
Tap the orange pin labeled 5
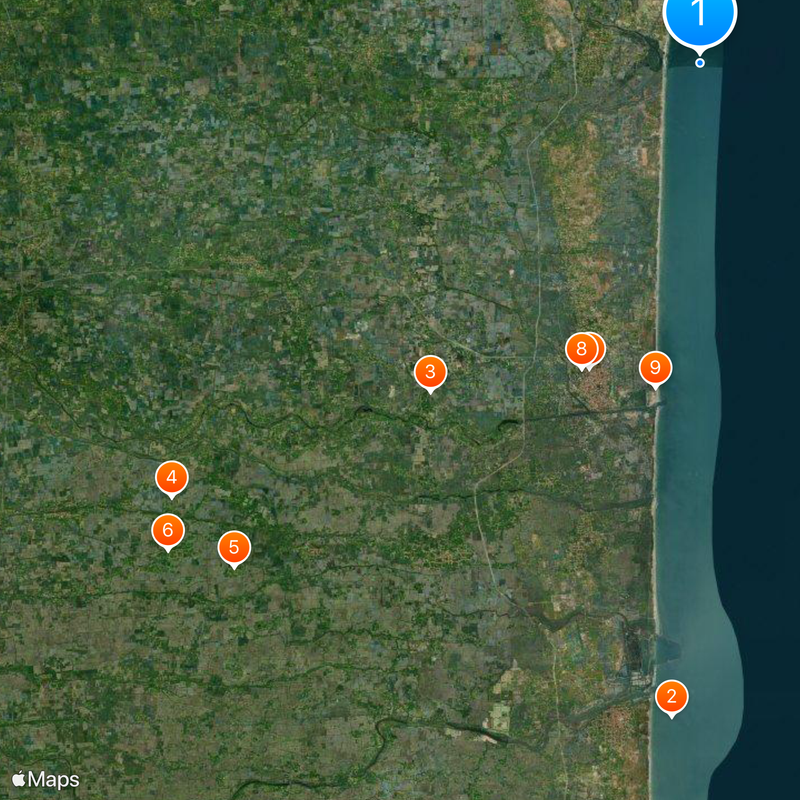coord(234,547)
